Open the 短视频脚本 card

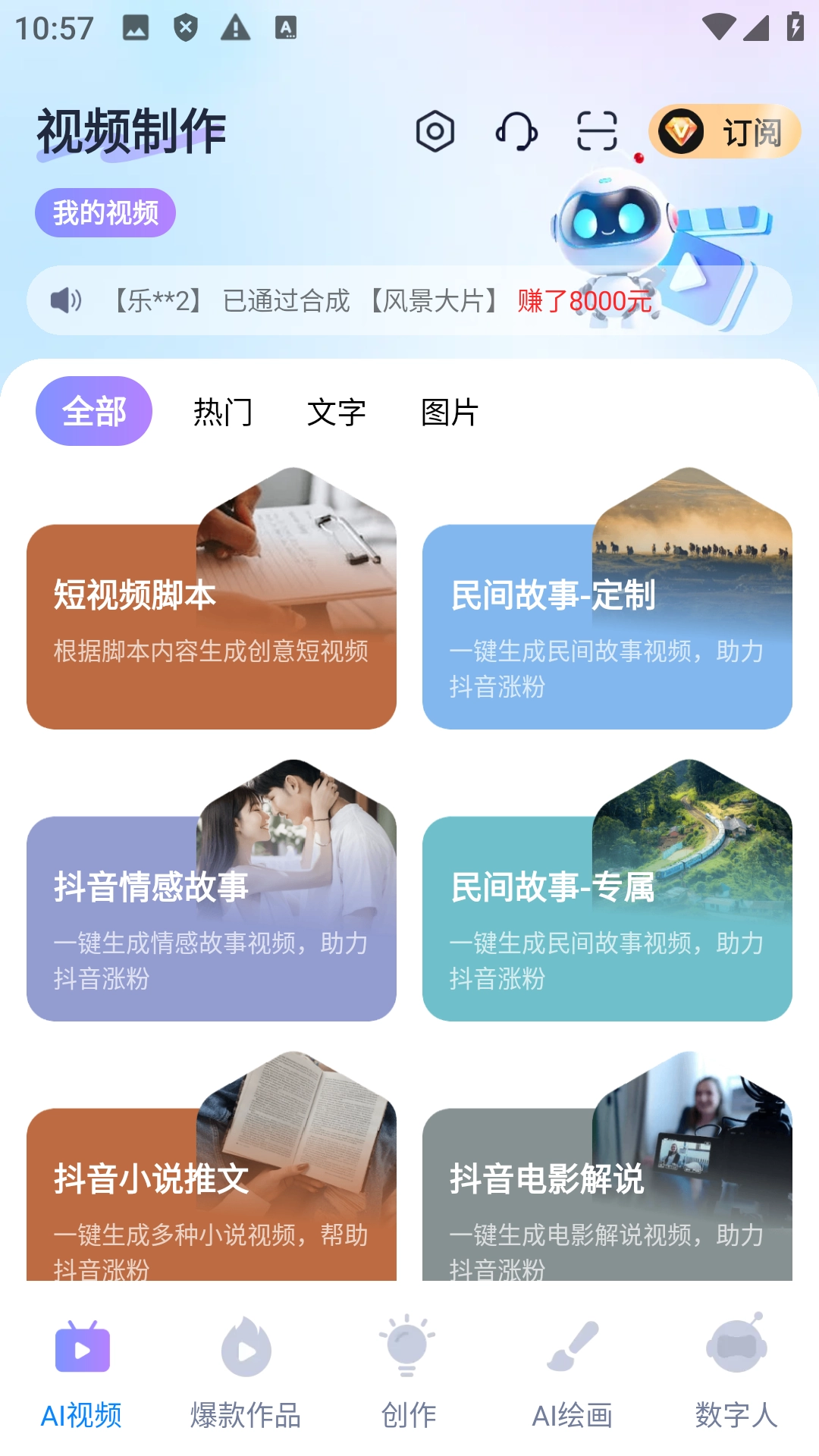[211, 622]
